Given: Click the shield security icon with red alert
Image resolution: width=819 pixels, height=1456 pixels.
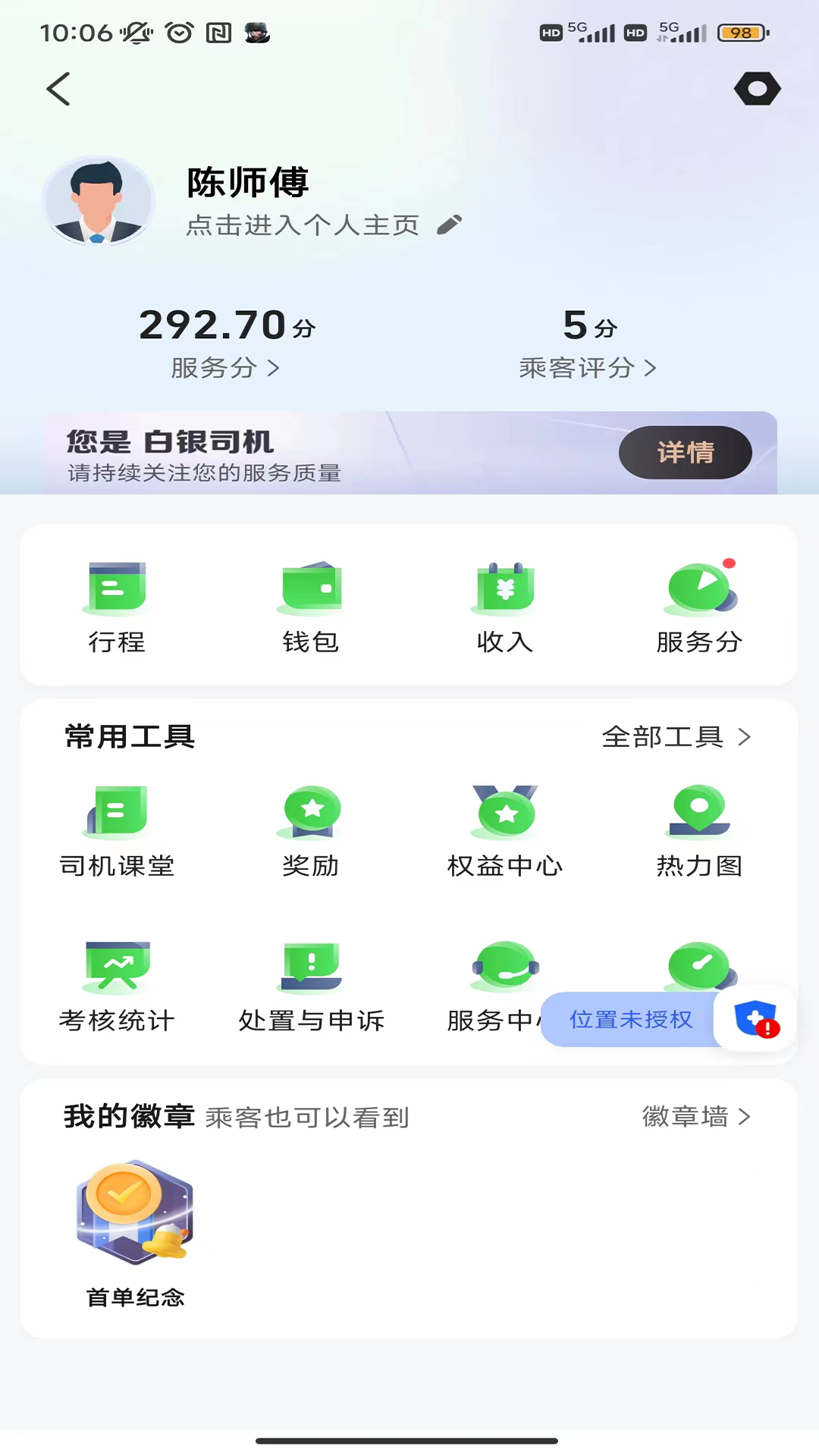Looking at the screenshot, I should [755, 1020].
